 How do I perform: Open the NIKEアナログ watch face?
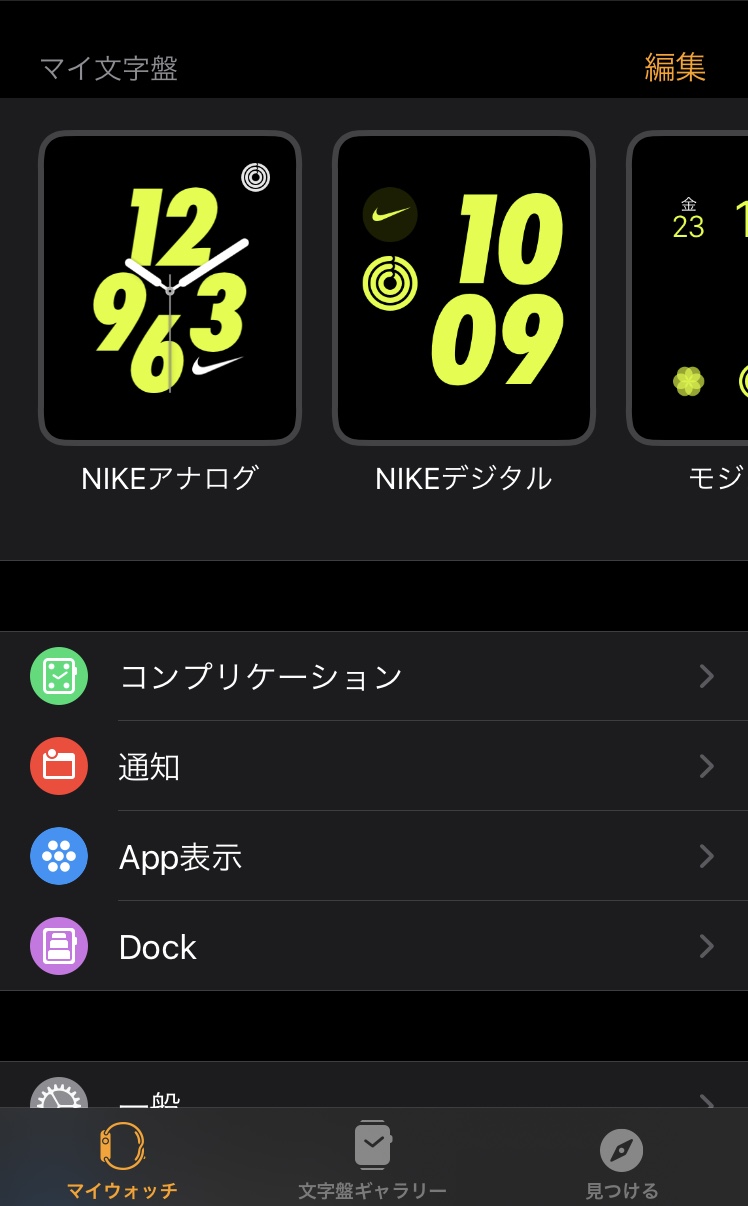click(170, 288)
